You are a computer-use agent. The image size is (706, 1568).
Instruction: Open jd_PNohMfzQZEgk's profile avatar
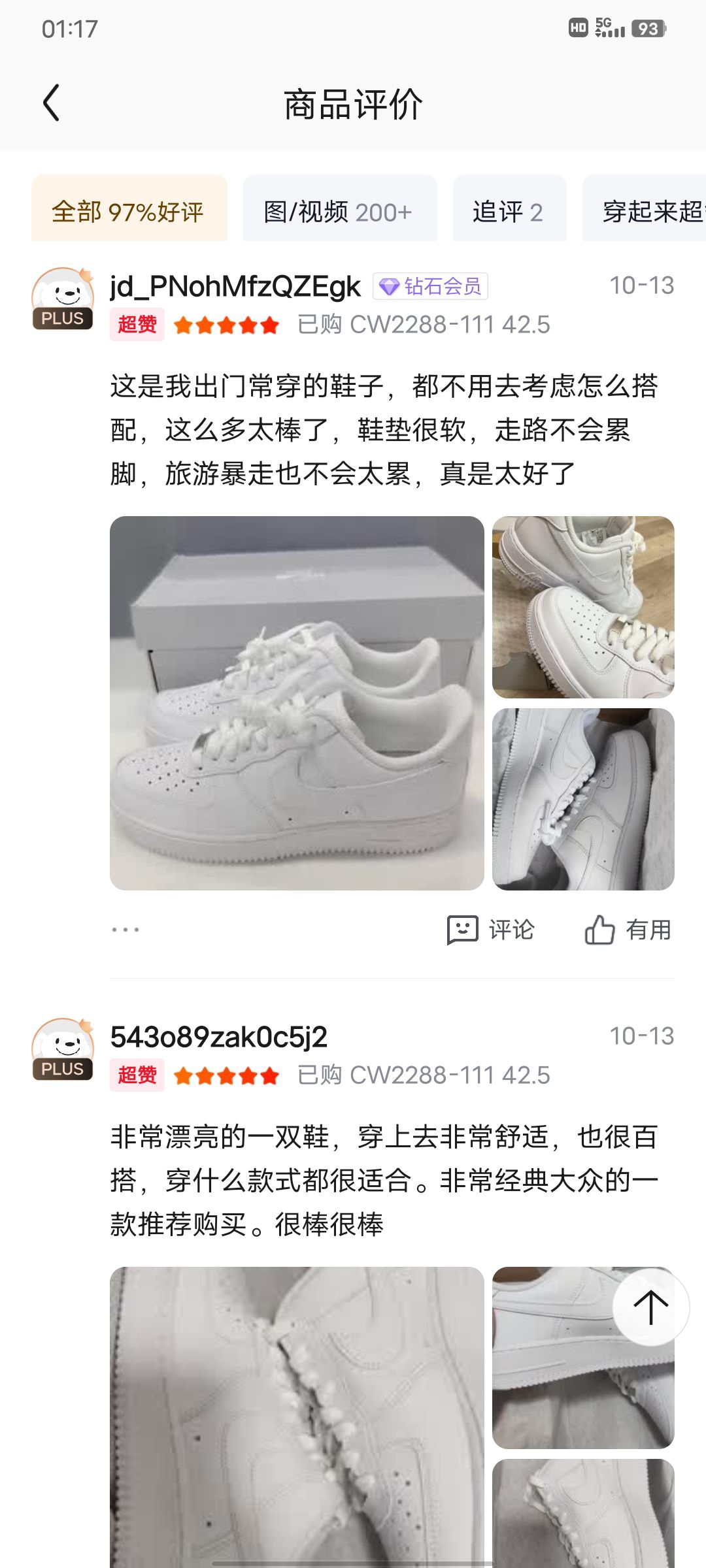[63, 299]
